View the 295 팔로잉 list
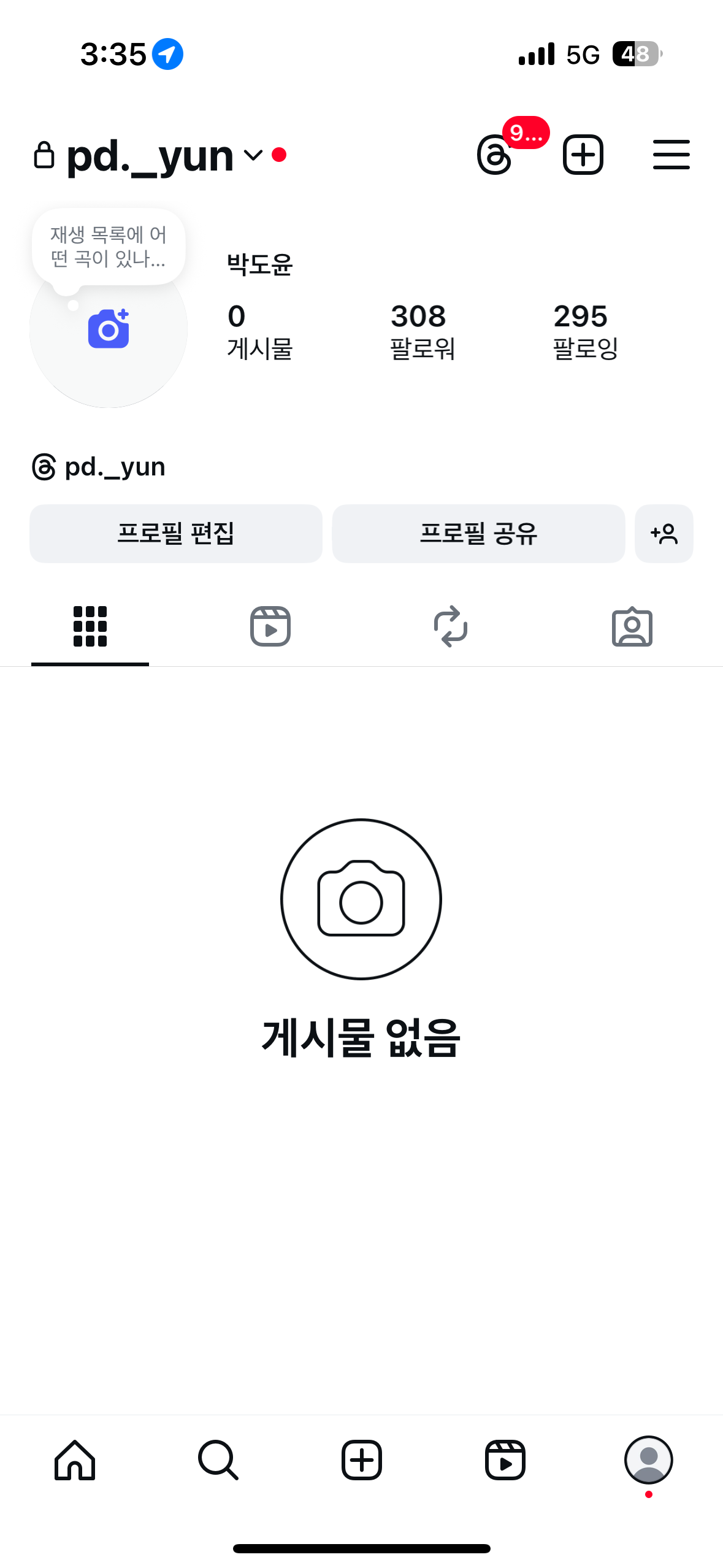The width and height of the screenshot is (723, 1568). [x=585, y=331]
